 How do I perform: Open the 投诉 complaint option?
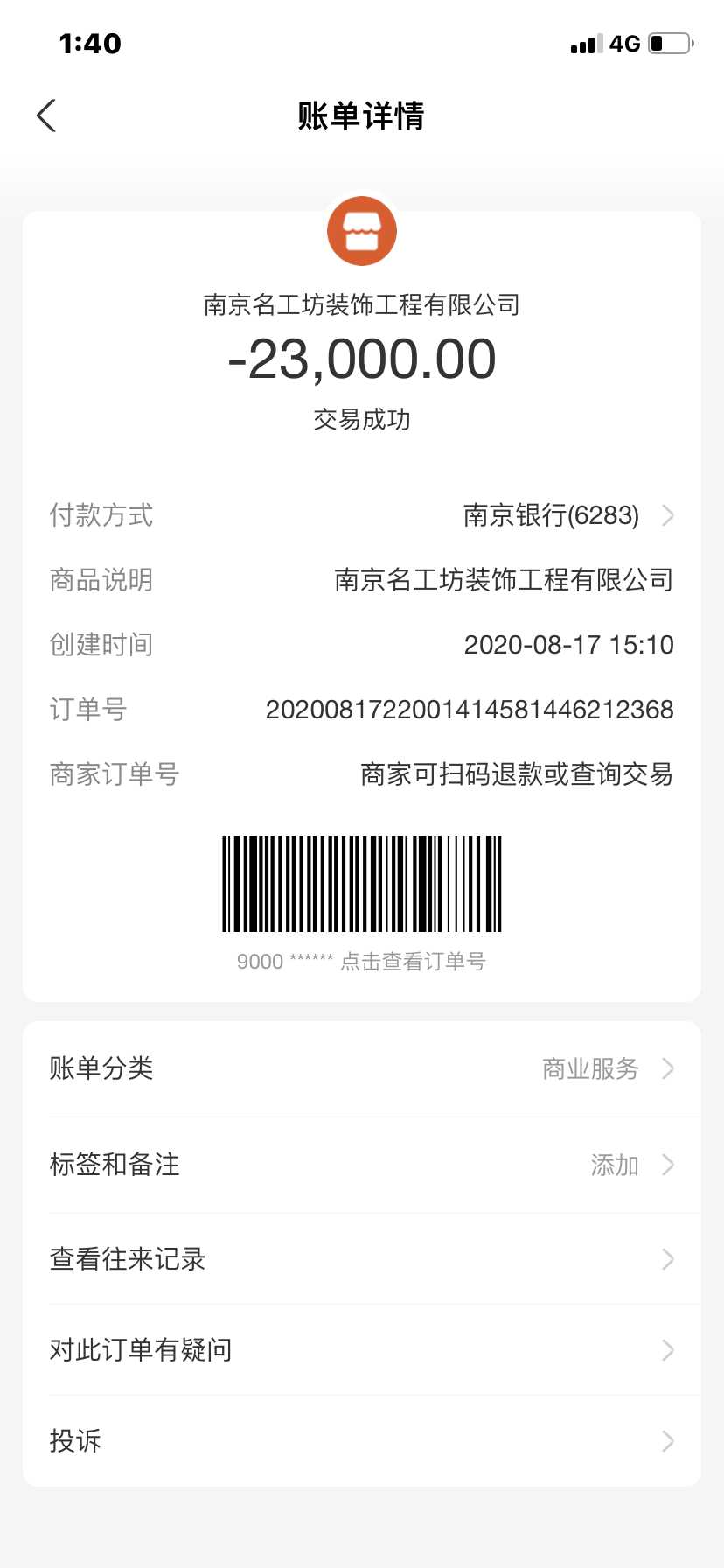pos(362,1441)
